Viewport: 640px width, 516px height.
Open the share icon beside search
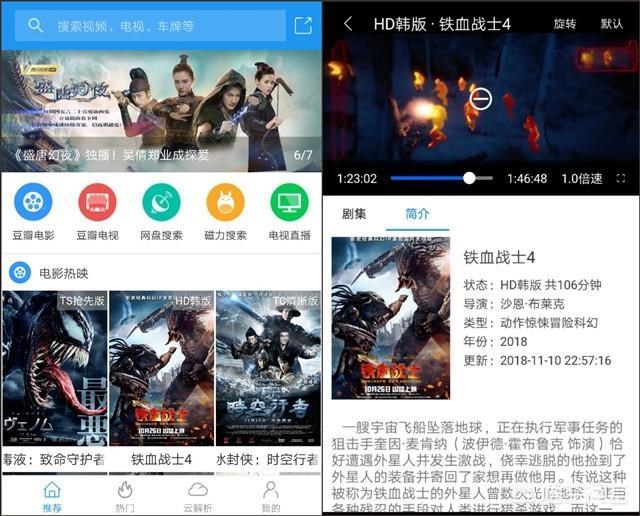click(x=303, y=26)
